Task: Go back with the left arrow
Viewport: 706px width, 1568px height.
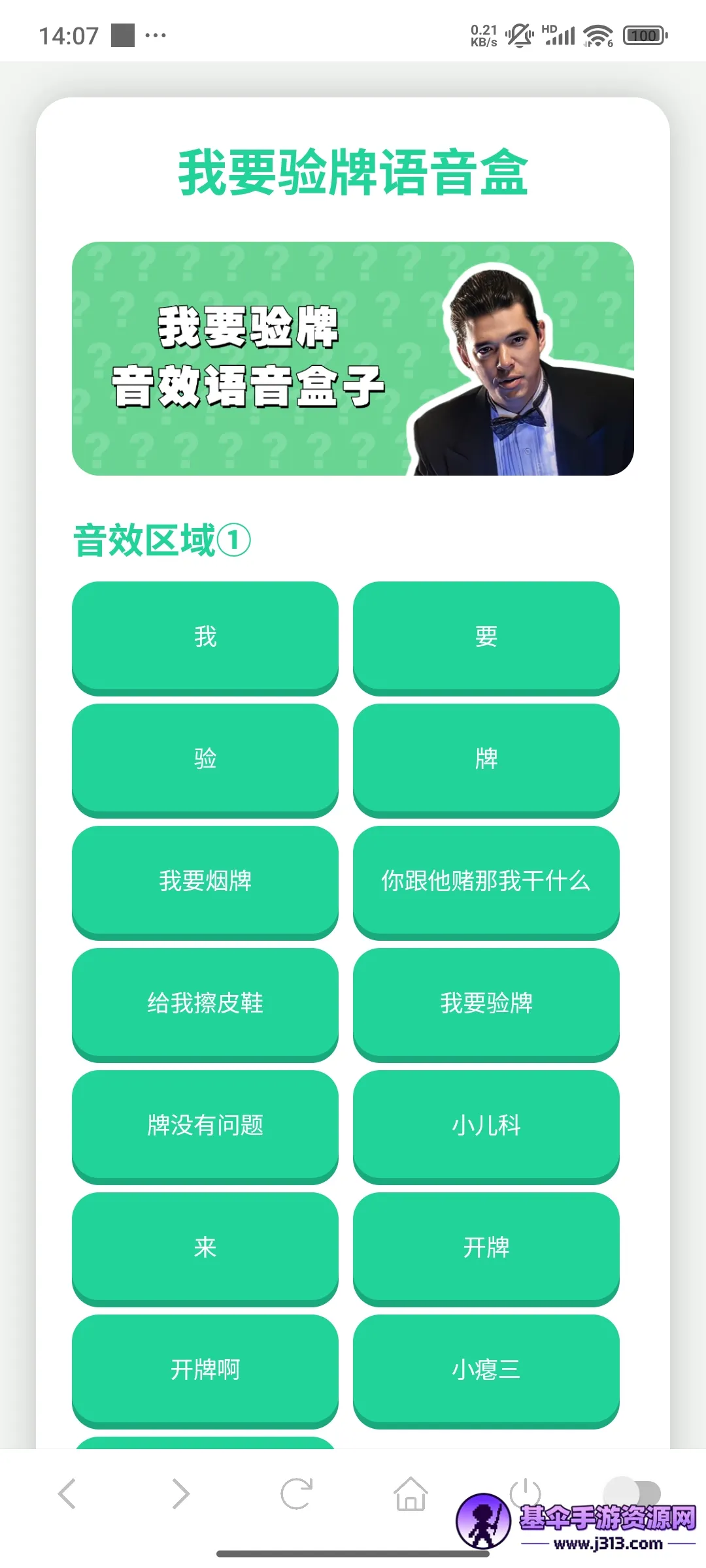Action: click(x=67, y=1494)
